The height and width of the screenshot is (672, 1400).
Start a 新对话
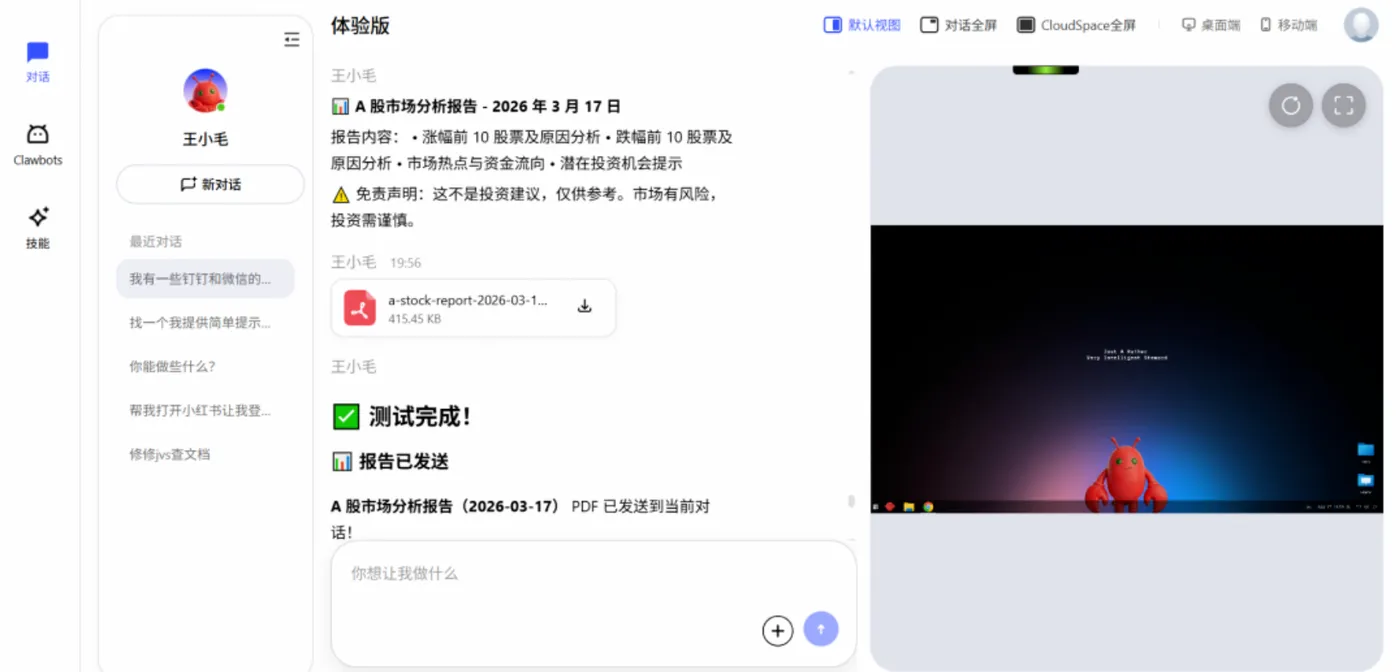(210, 184)
